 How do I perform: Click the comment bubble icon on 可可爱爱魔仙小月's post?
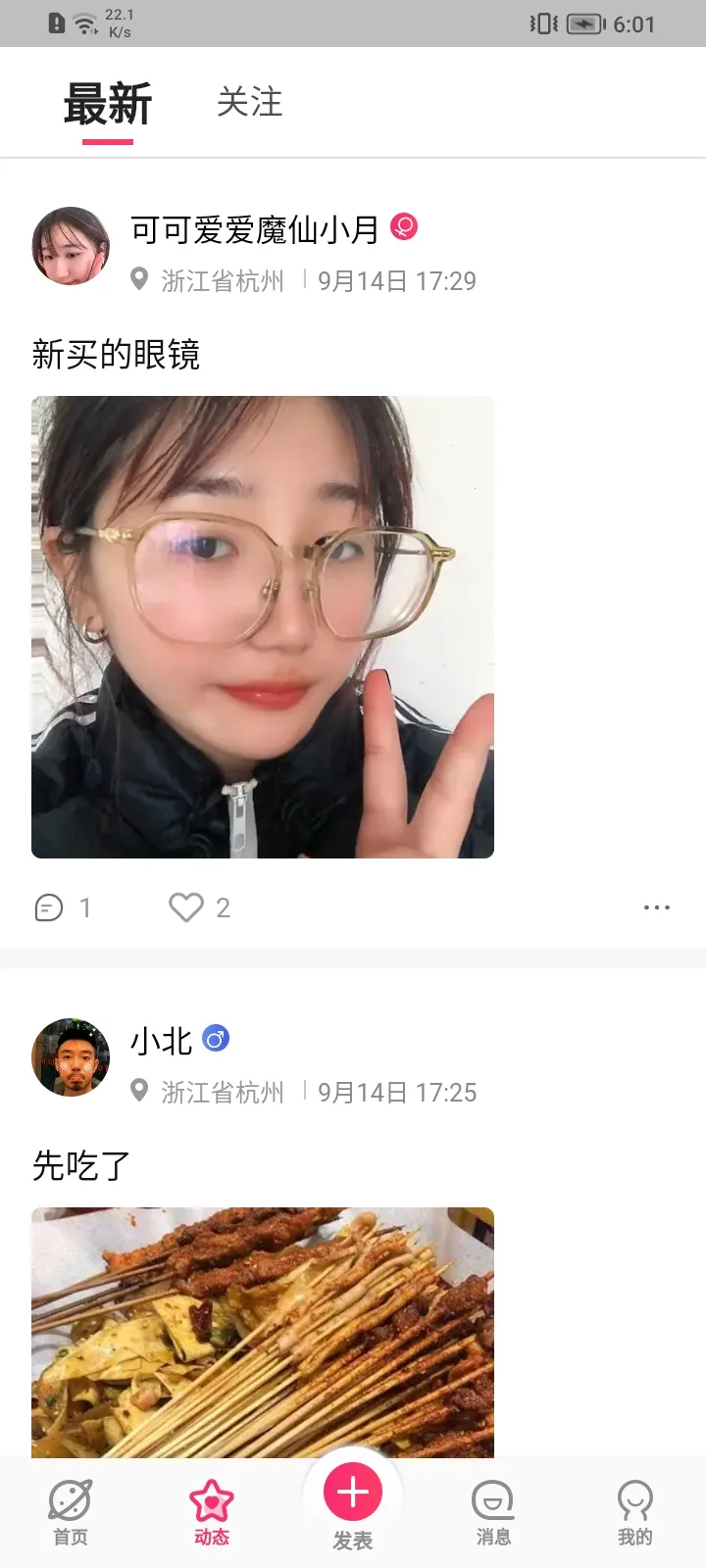point(48,906)
